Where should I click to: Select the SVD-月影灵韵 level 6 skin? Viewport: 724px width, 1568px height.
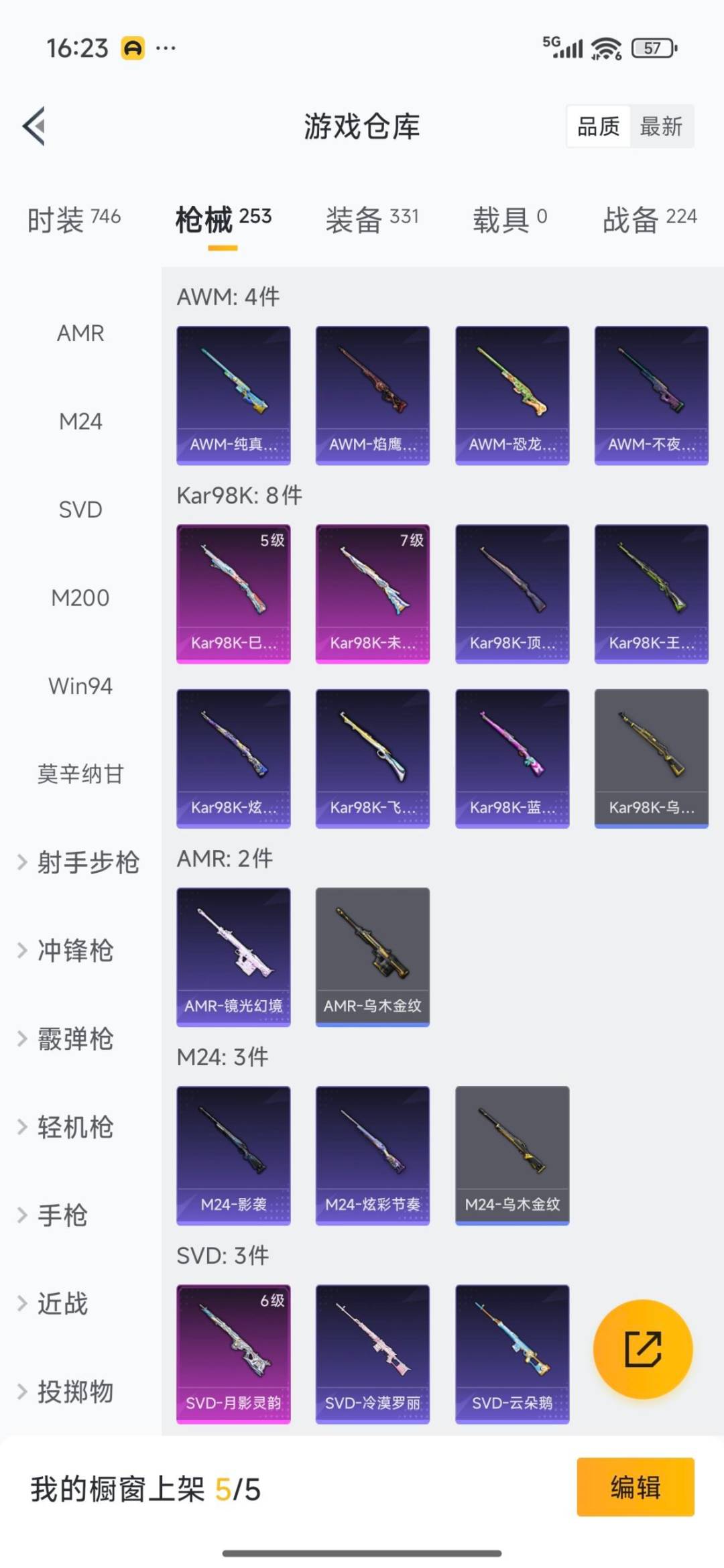[x=233, y=1354]
